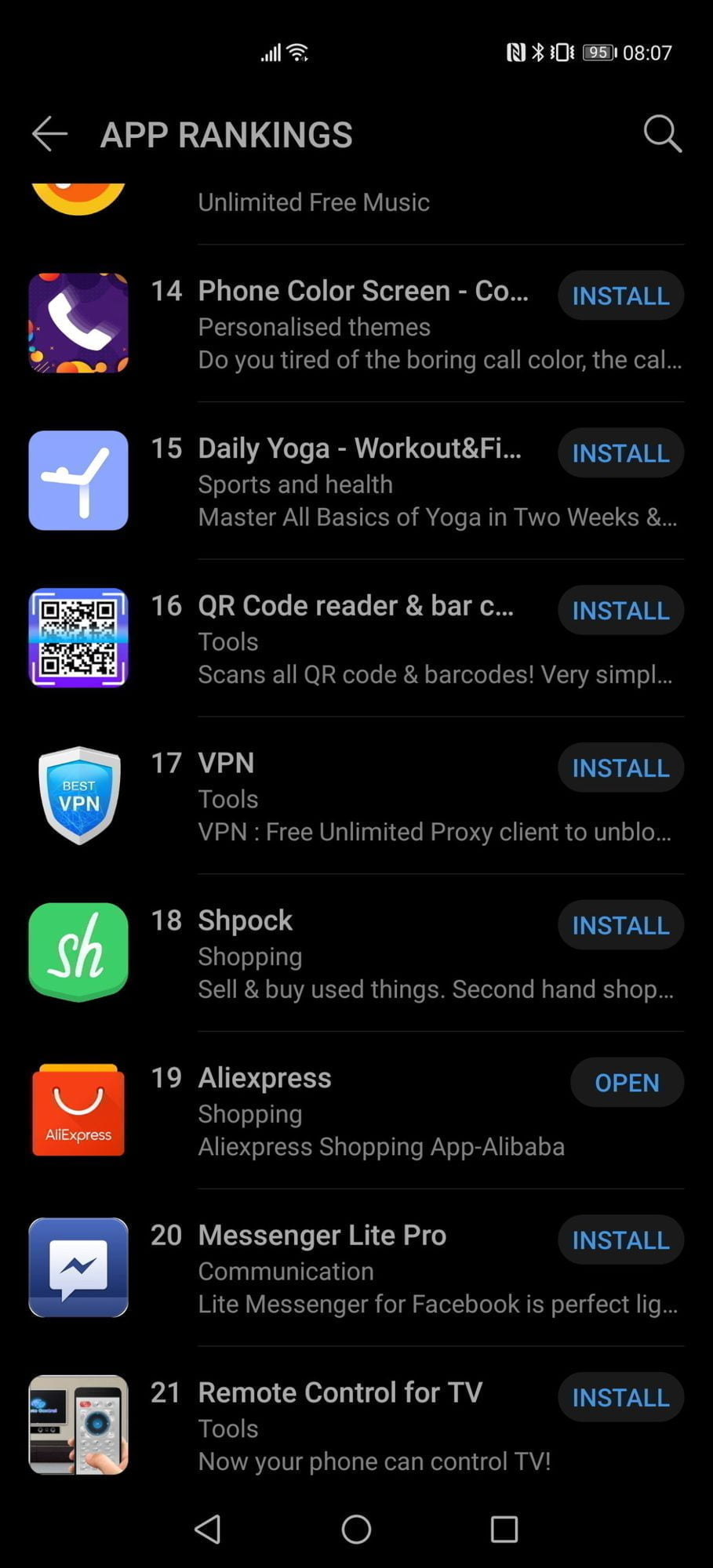
Task: Open the Phone Color Screen listing
Action: 362,291
